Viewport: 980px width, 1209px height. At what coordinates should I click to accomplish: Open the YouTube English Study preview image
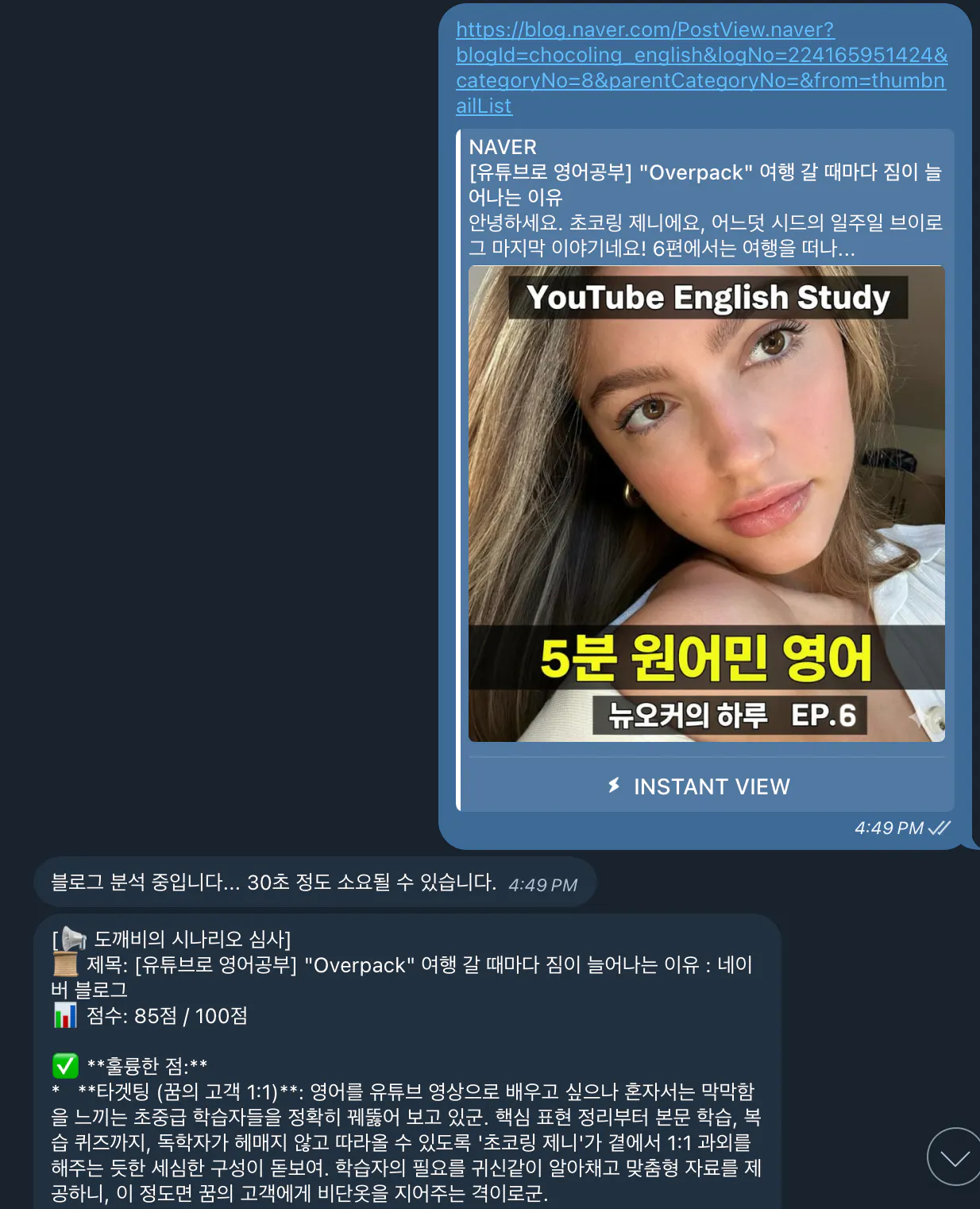(706, 504)
